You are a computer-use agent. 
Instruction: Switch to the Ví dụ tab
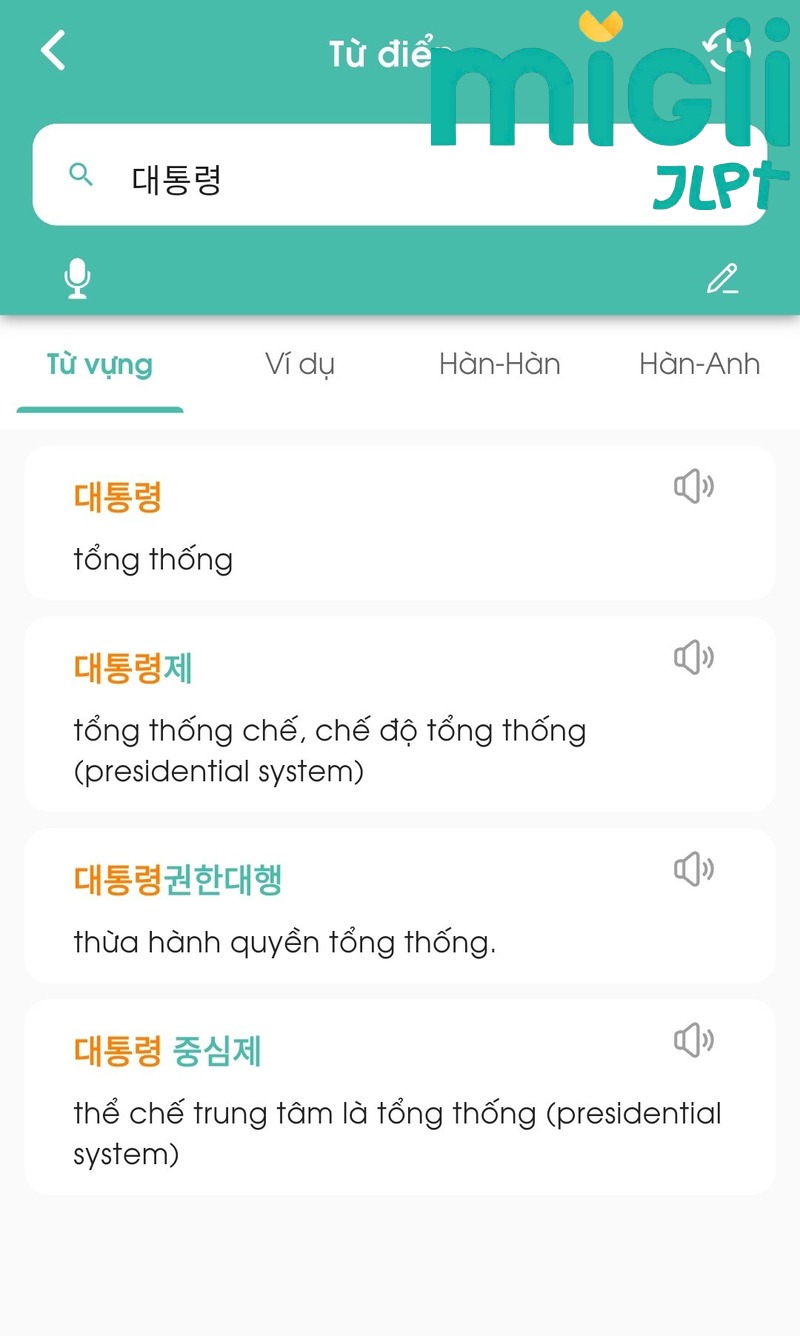tap(299, 365)
